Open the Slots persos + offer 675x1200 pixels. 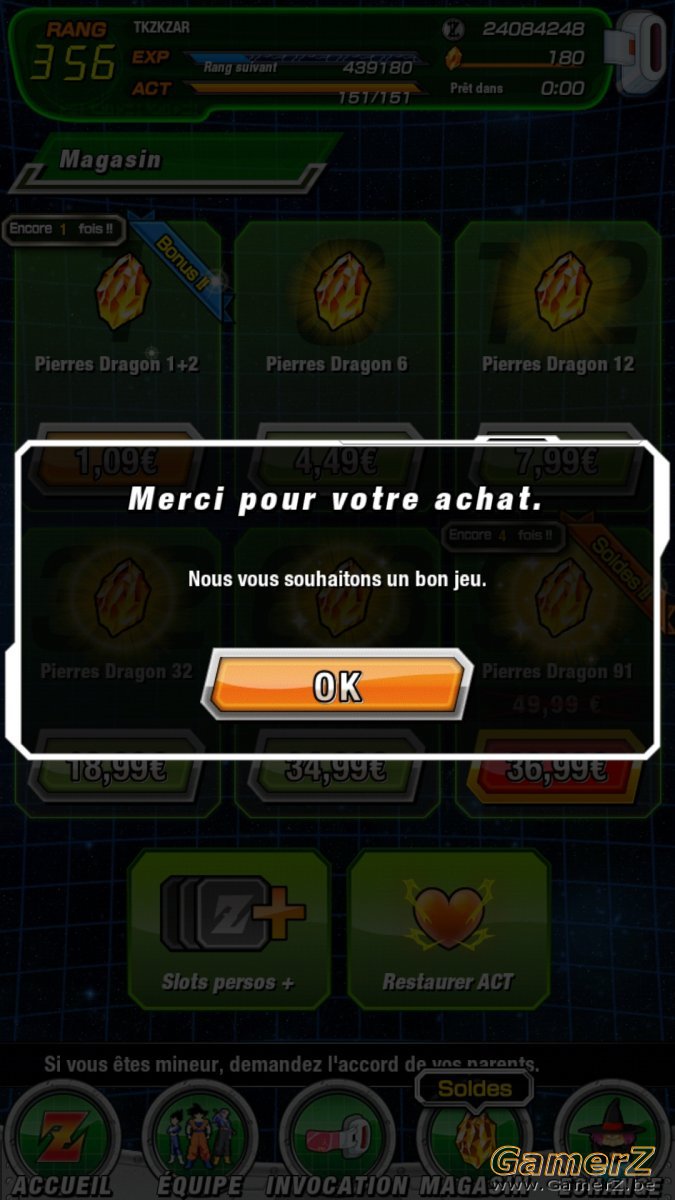click(x=229, y=929)
